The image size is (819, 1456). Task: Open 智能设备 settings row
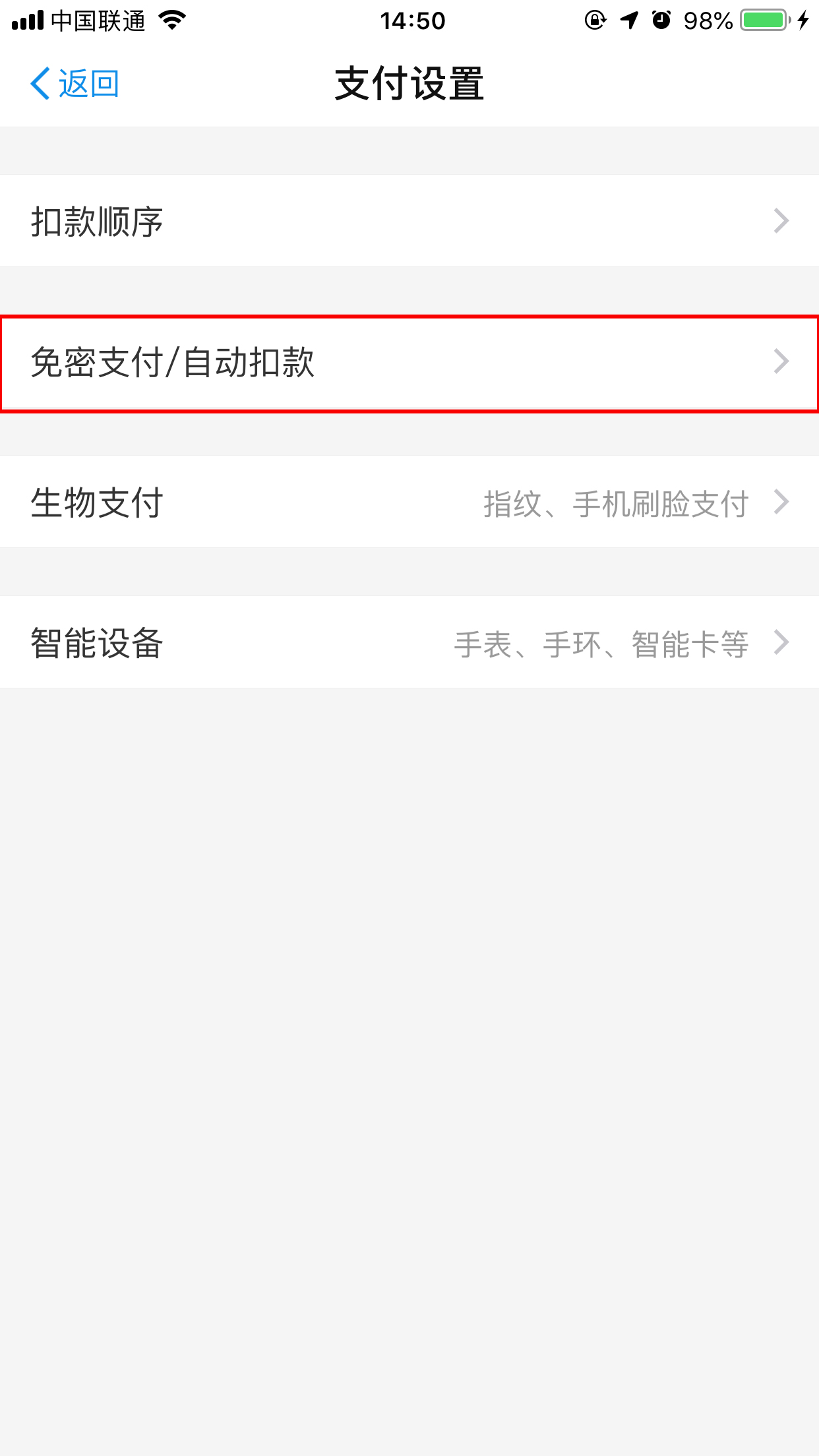409,643
